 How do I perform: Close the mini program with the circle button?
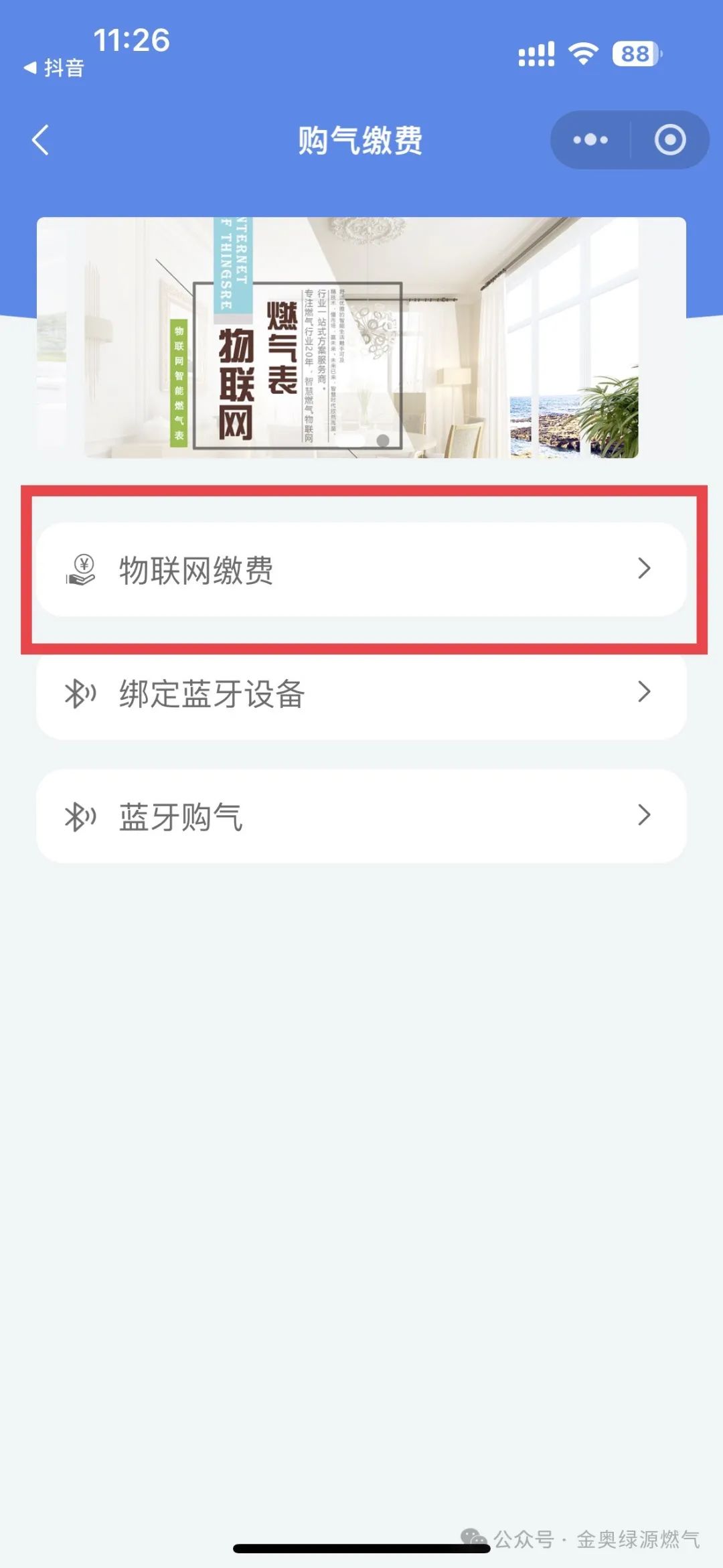pyautogui.click(x=669, y=140)
